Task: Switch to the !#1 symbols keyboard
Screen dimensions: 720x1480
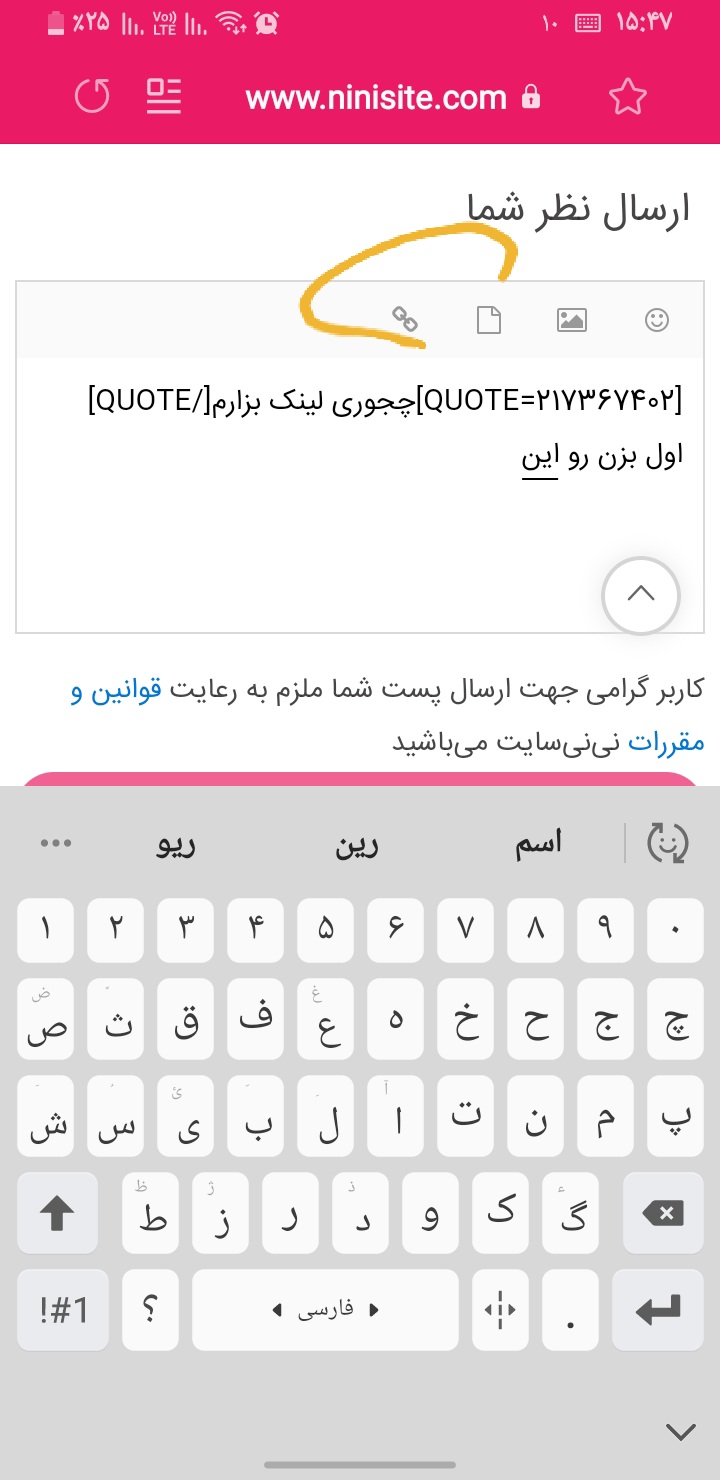Action: tap(64, 1309)
